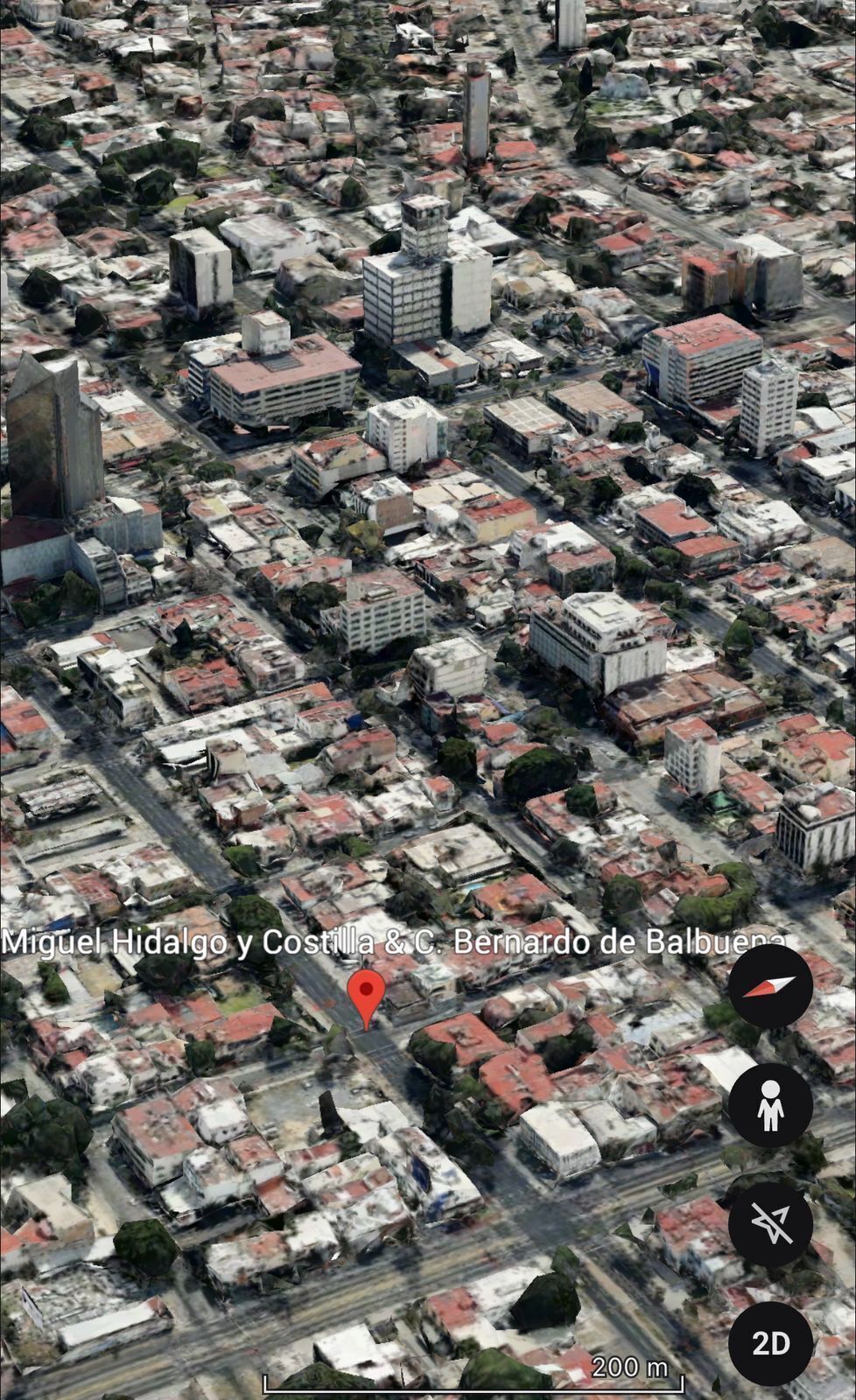Toggle the fly-to animation button
Image resolution: width=856 pixels, height=1400 pixels.
[x=770, y=1224]
